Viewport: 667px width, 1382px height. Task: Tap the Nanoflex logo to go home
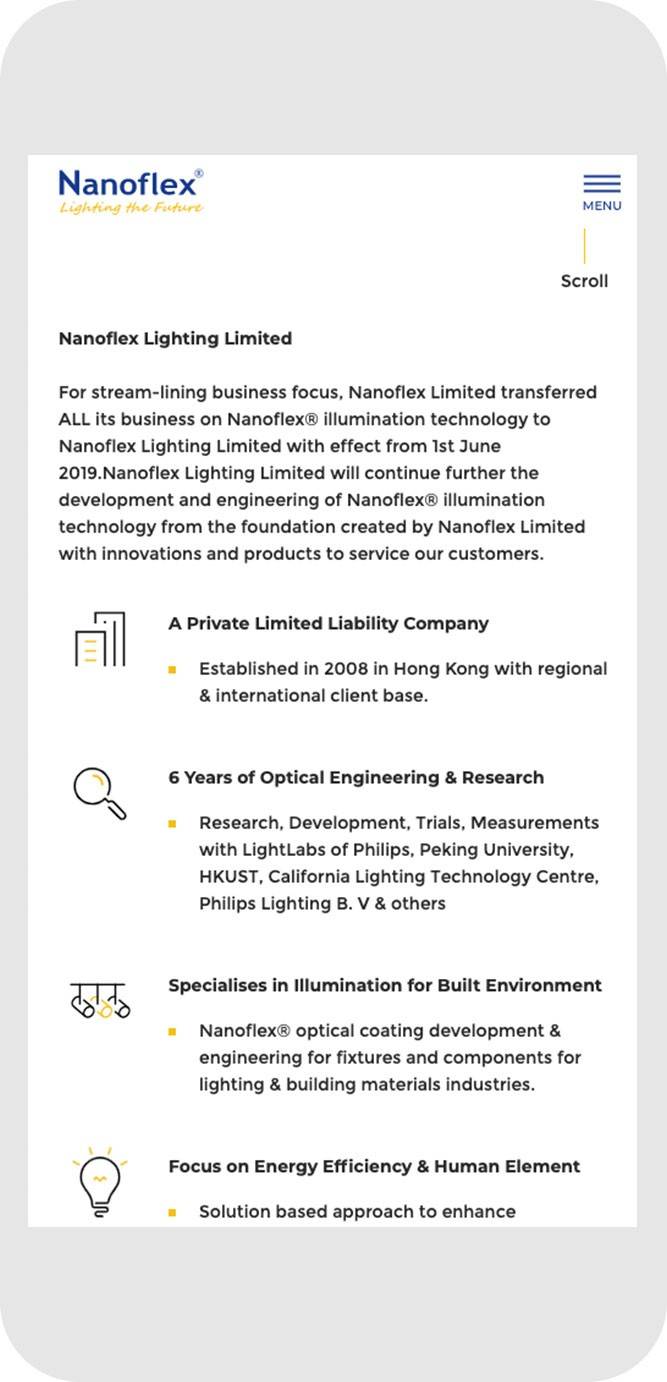click(x=131, y=191)
